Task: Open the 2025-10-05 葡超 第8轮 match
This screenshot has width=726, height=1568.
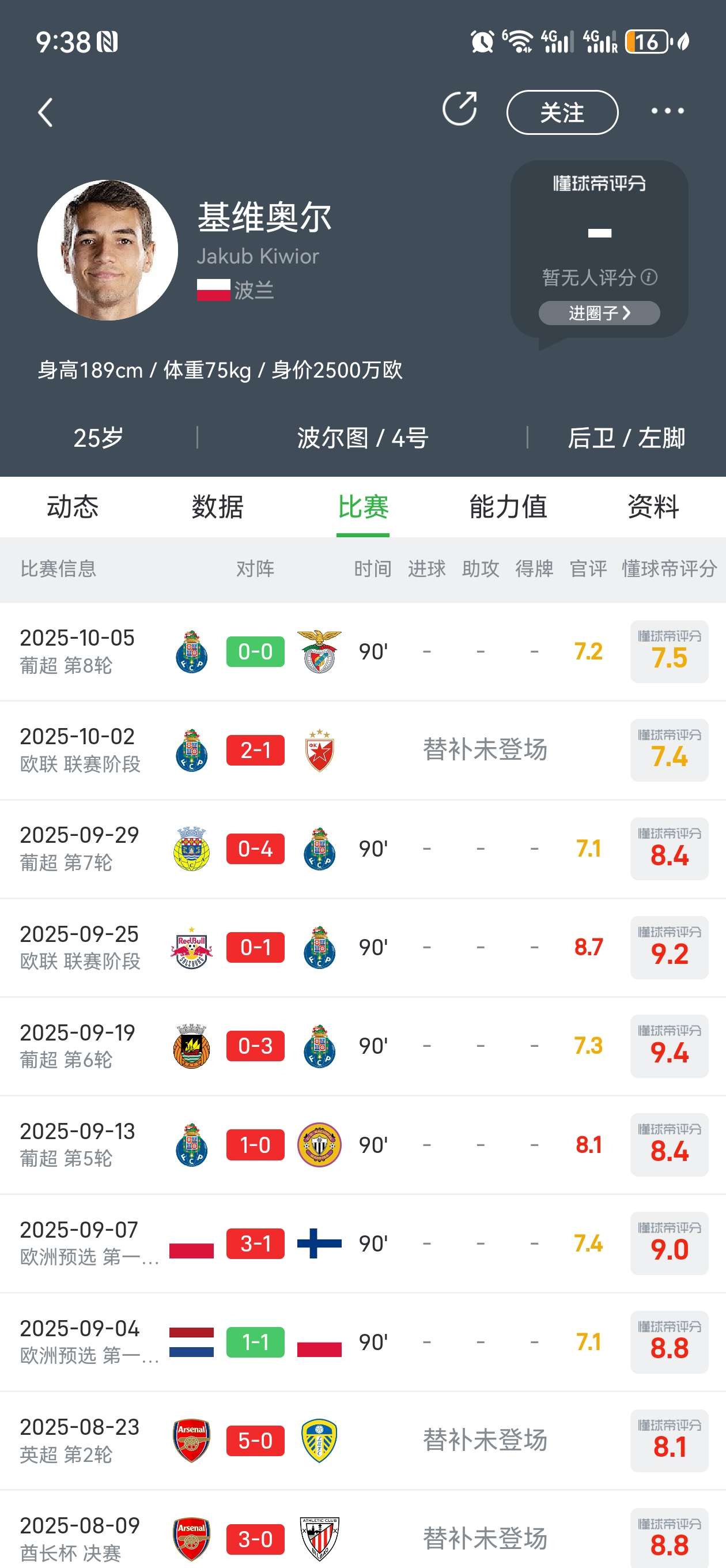Action: (256, 651)
